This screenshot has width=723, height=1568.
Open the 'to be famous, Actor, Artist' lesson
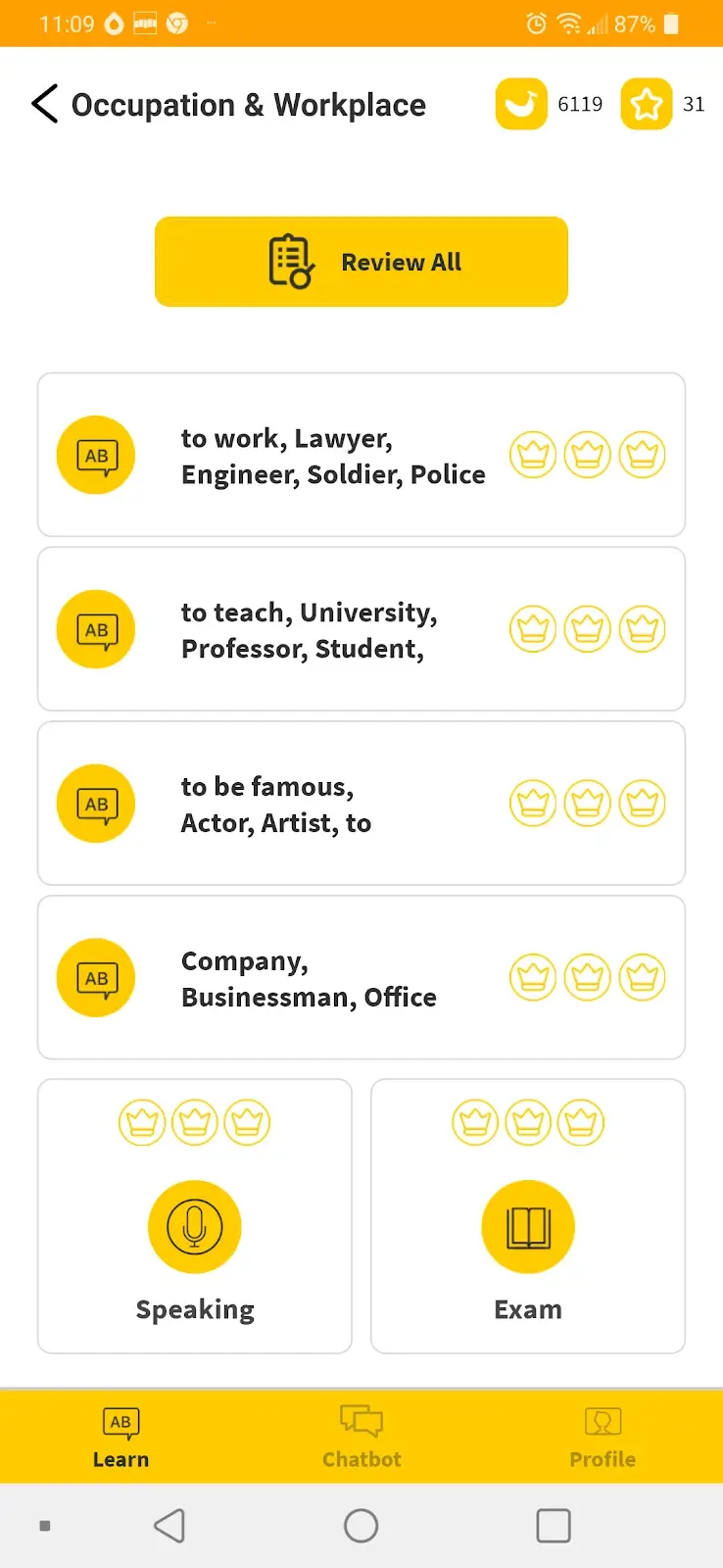(x=361, y=803)
